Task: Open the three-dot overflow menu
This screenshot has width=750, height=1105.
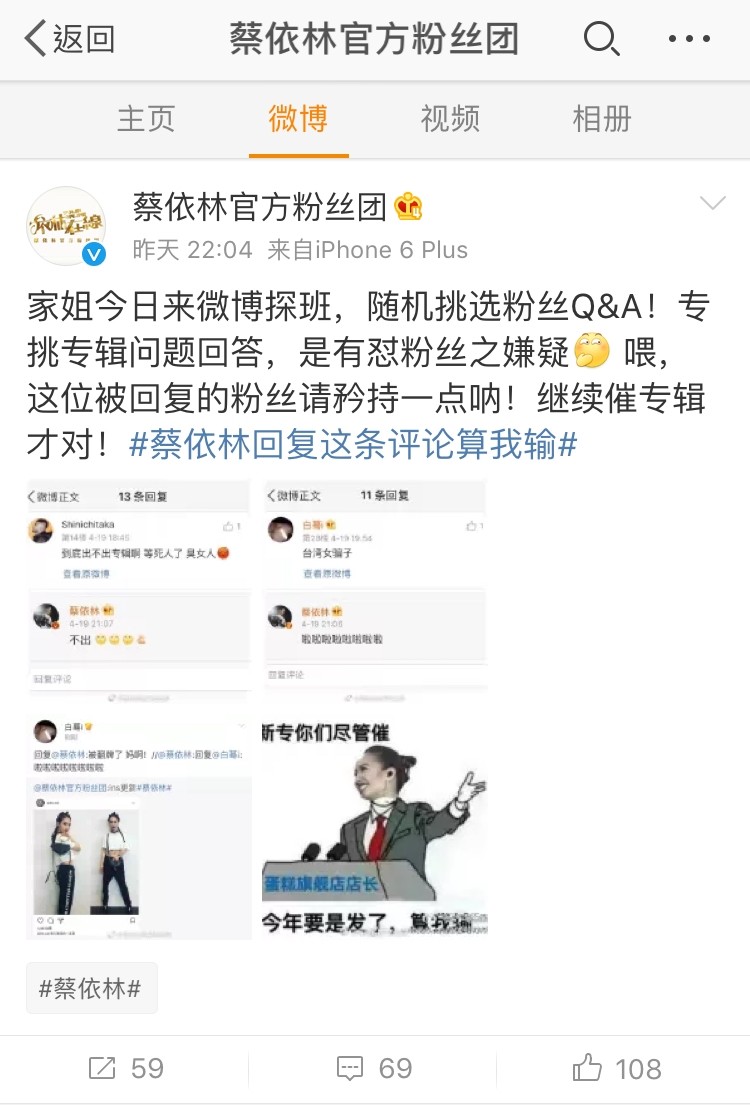Action: pos(688,40)
